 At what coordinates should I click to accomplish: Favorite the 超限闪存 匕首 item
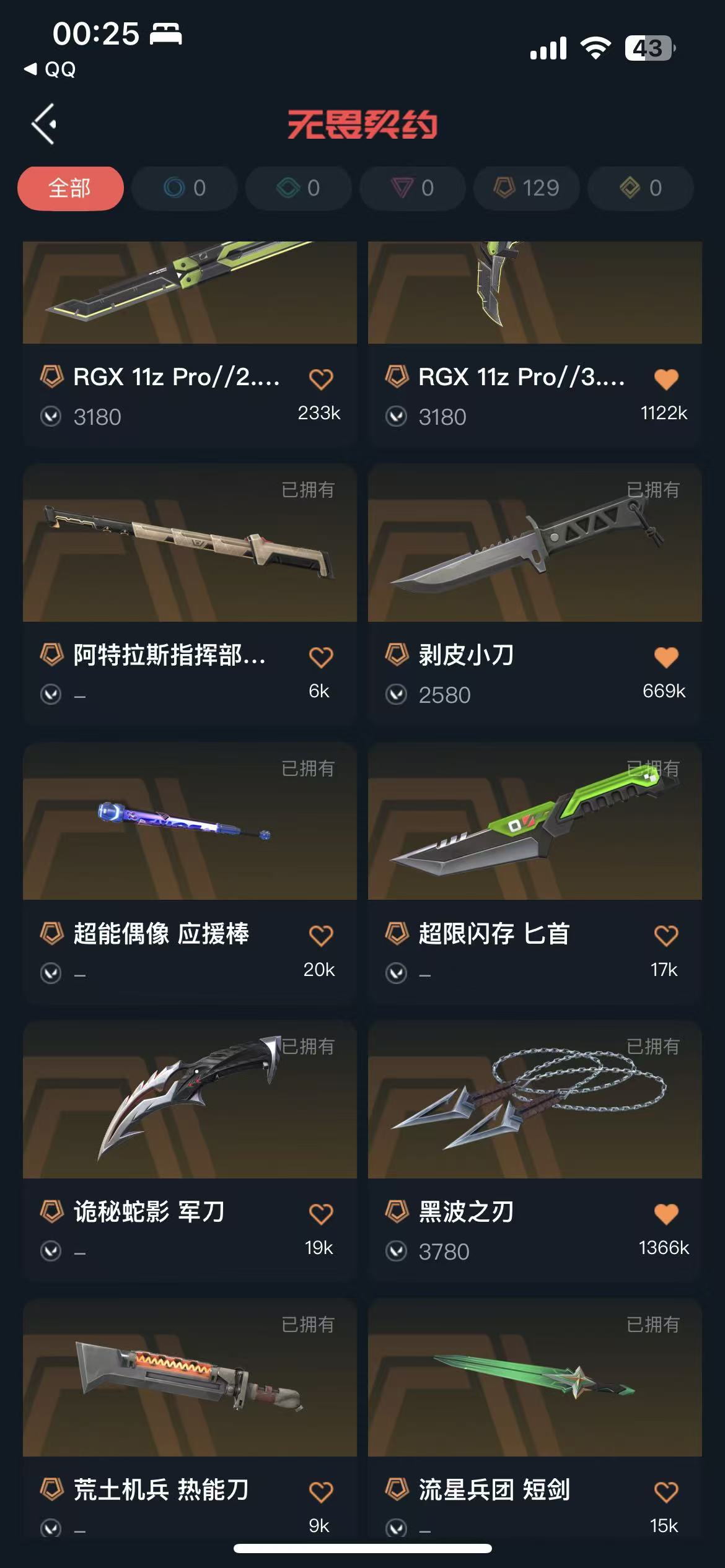[x=666, y=934]
